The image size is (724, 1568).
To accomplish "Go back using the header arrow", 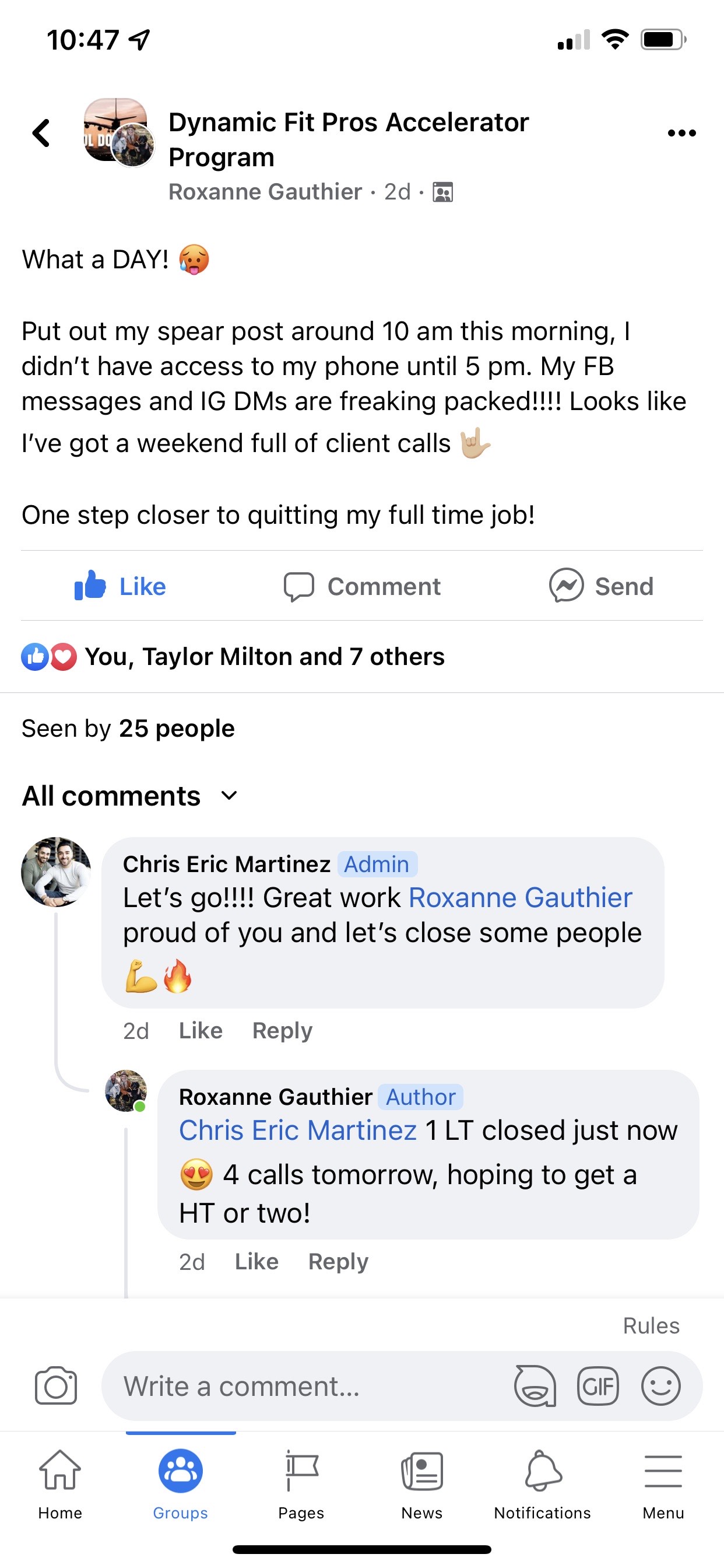I will tap(41, 132).
